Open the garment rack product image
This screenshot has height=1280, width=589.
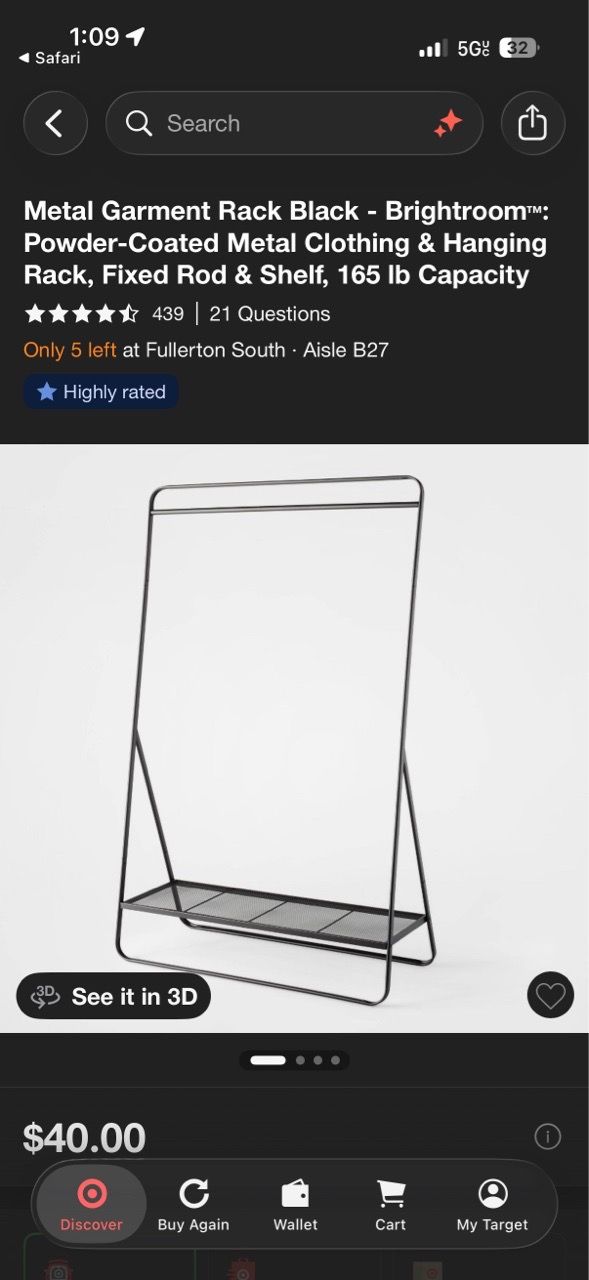coord(294,738)
